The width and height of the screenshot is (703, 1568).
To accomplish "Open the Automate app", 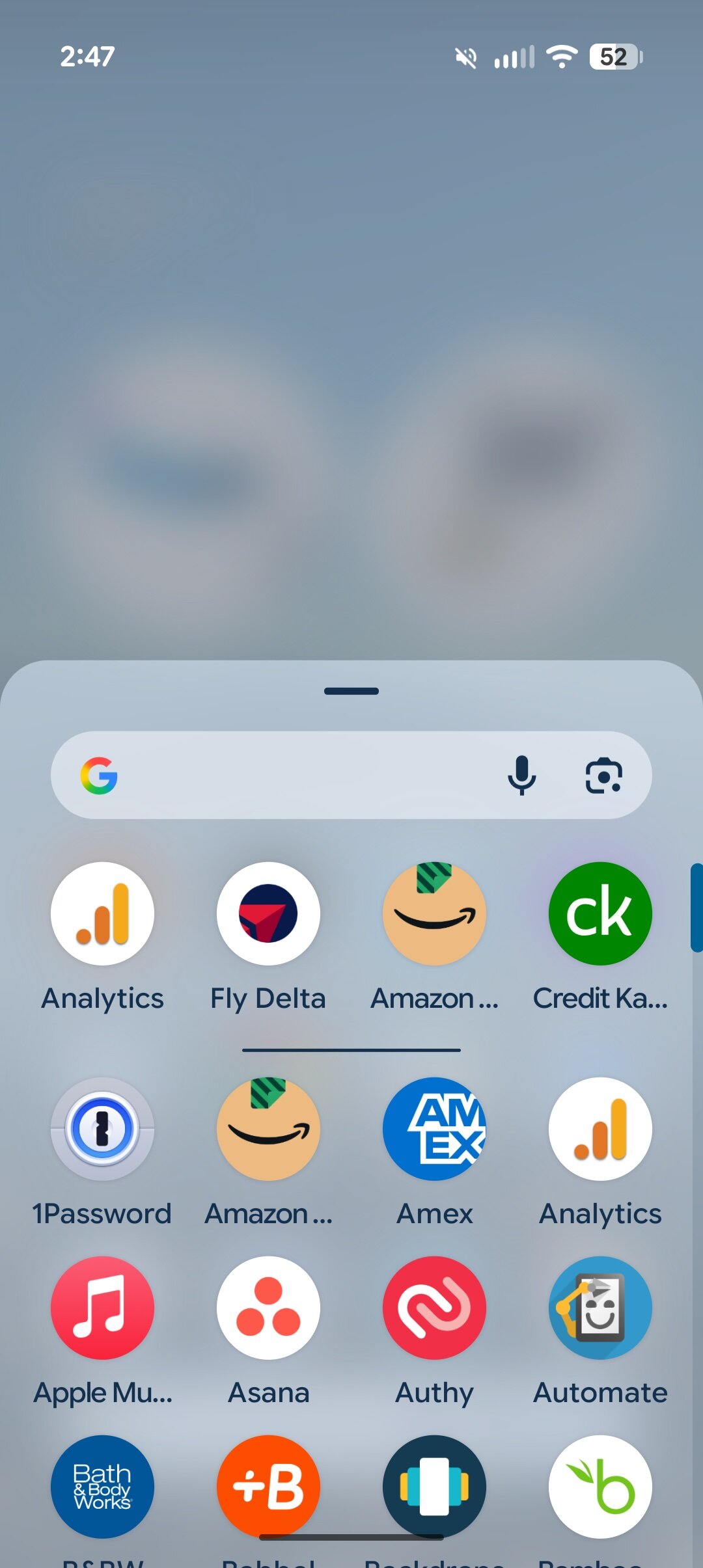I will coord(600,1308).
